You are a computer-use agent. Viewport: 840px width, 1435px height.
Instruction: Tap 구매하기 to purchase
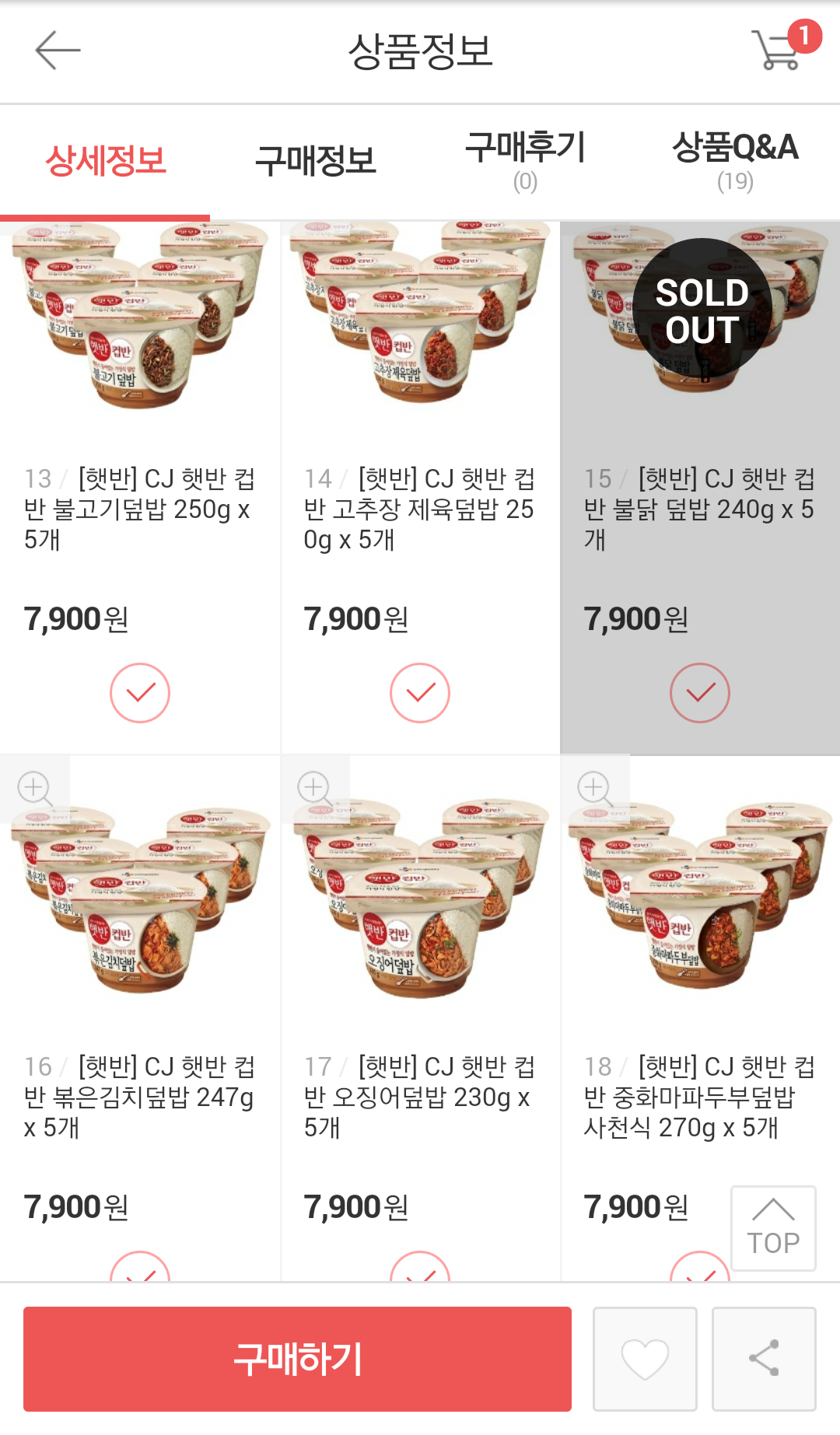point(297,1359)
